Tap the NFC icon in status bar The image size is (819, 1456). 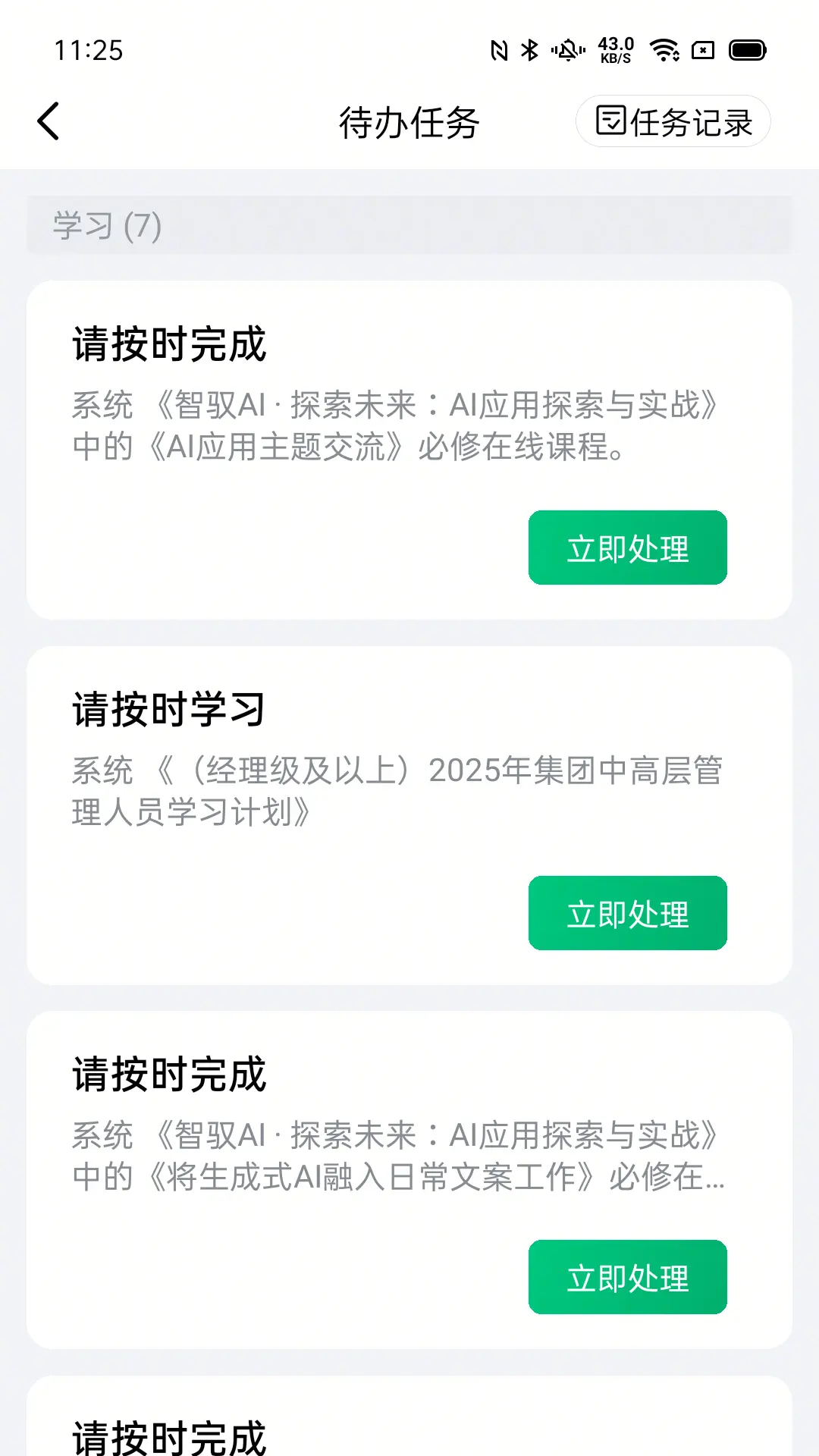click(x=497, y=49)
